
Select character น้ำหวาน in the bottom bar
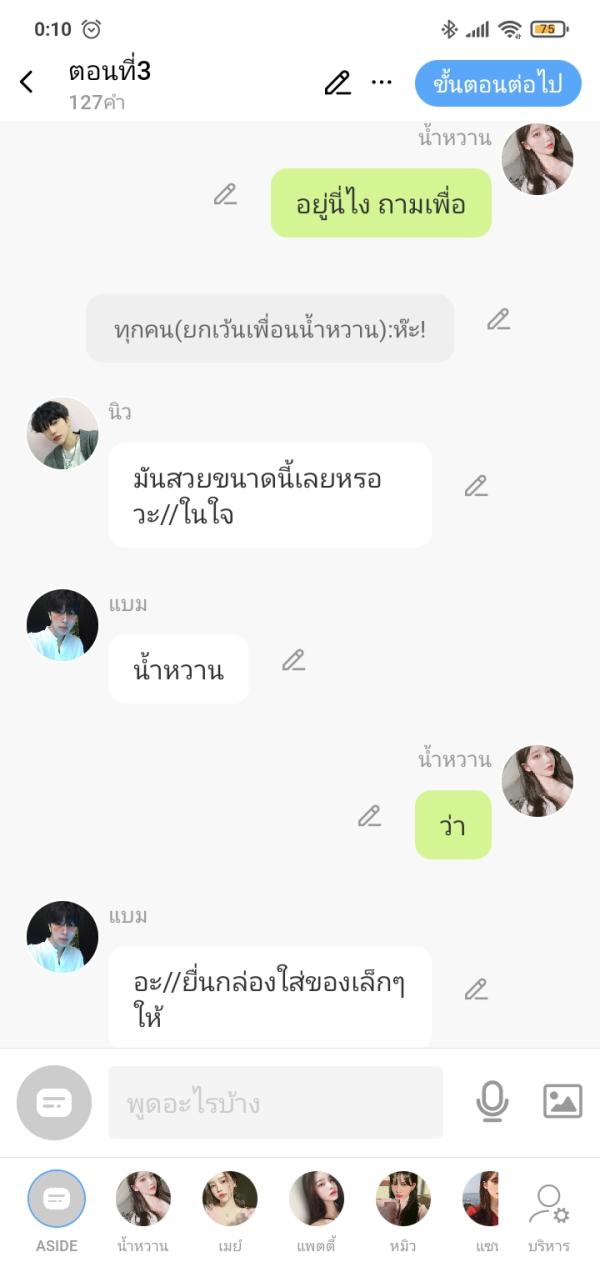143,1200
